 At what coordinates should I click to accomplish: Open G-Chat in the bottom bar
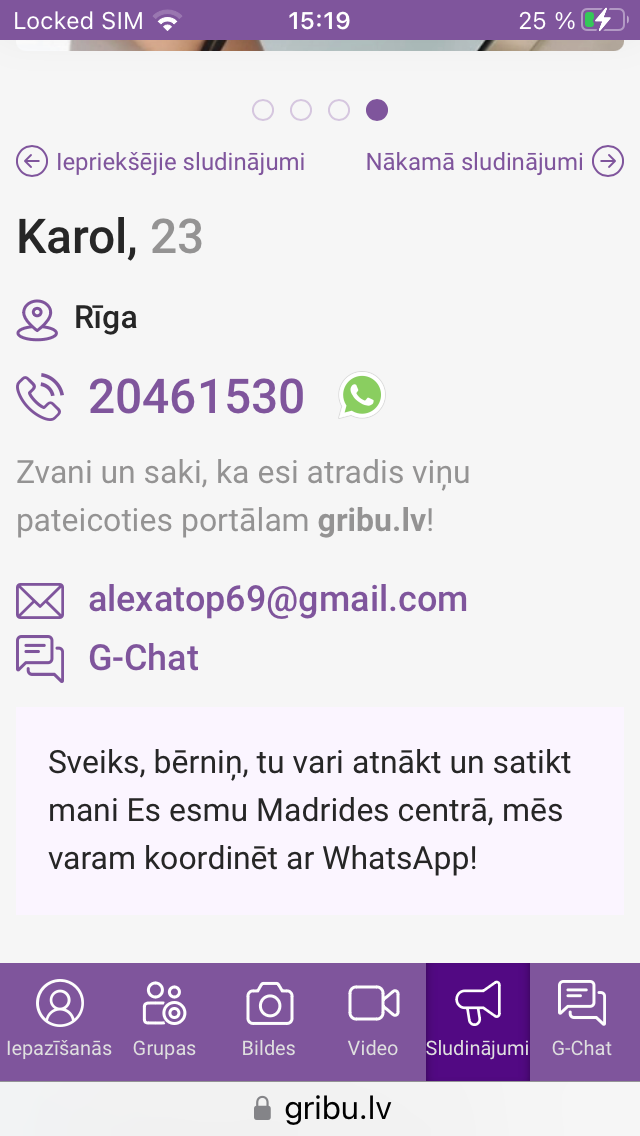[582, 1022]
